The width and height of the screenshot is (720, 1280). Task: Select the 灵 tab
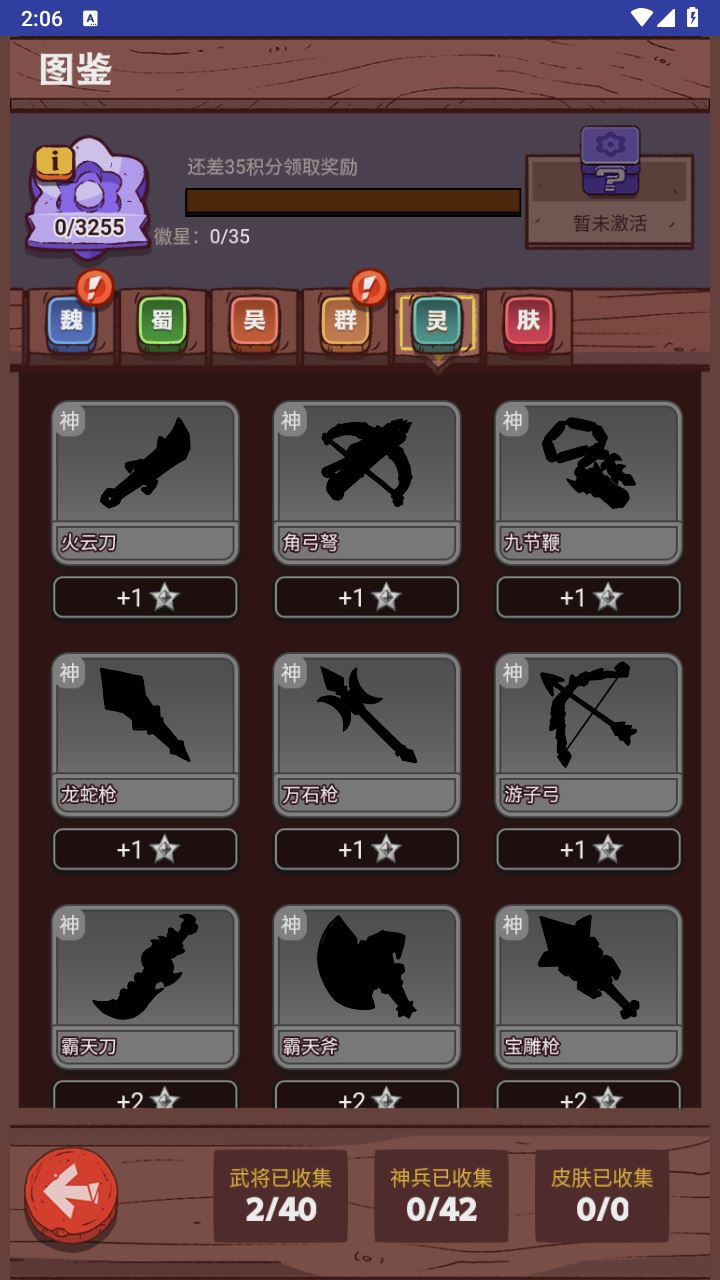[437, 322]
